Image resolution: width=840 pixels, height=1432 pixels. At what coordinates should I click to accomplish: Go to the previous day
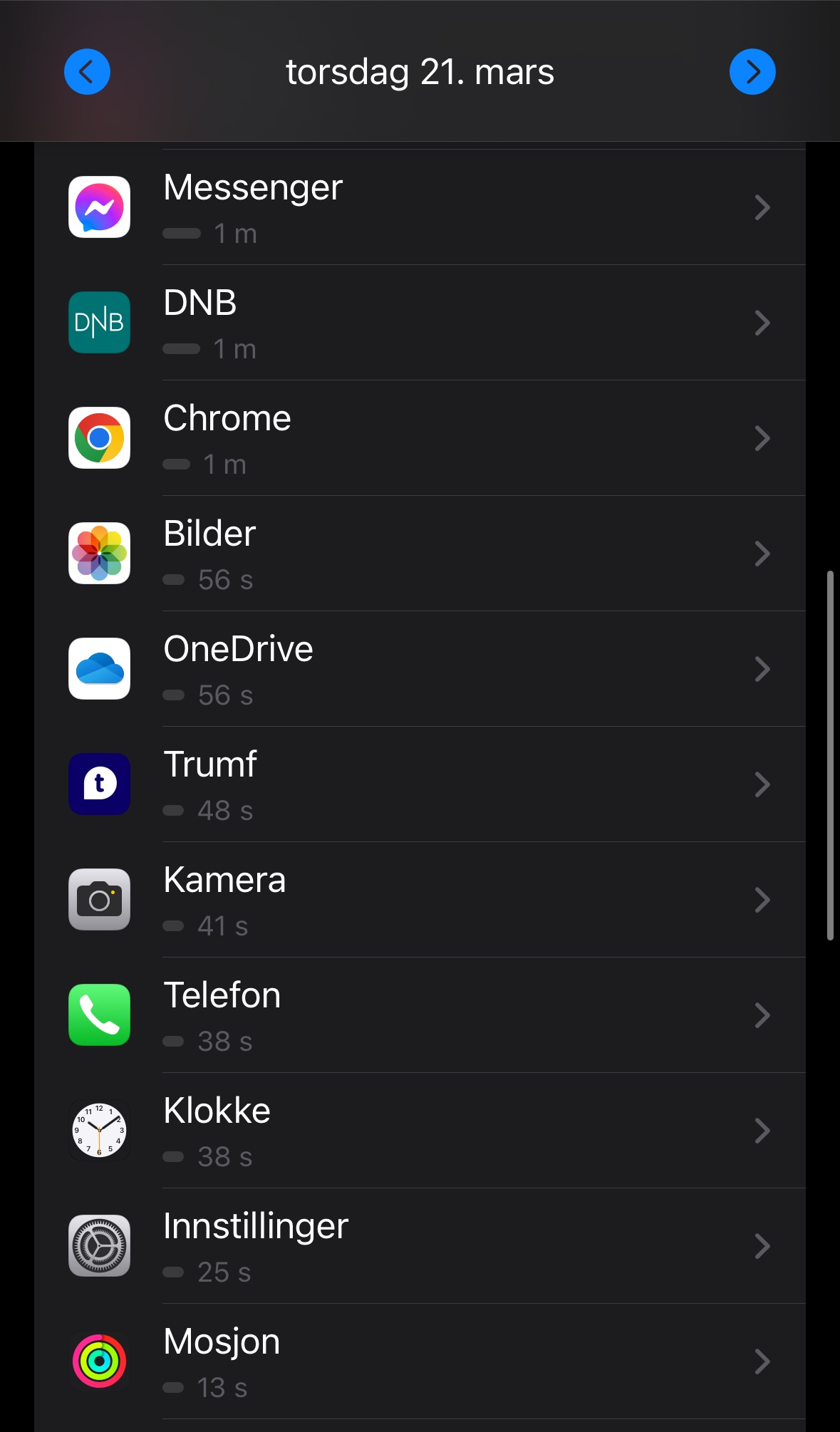(87, 72)
